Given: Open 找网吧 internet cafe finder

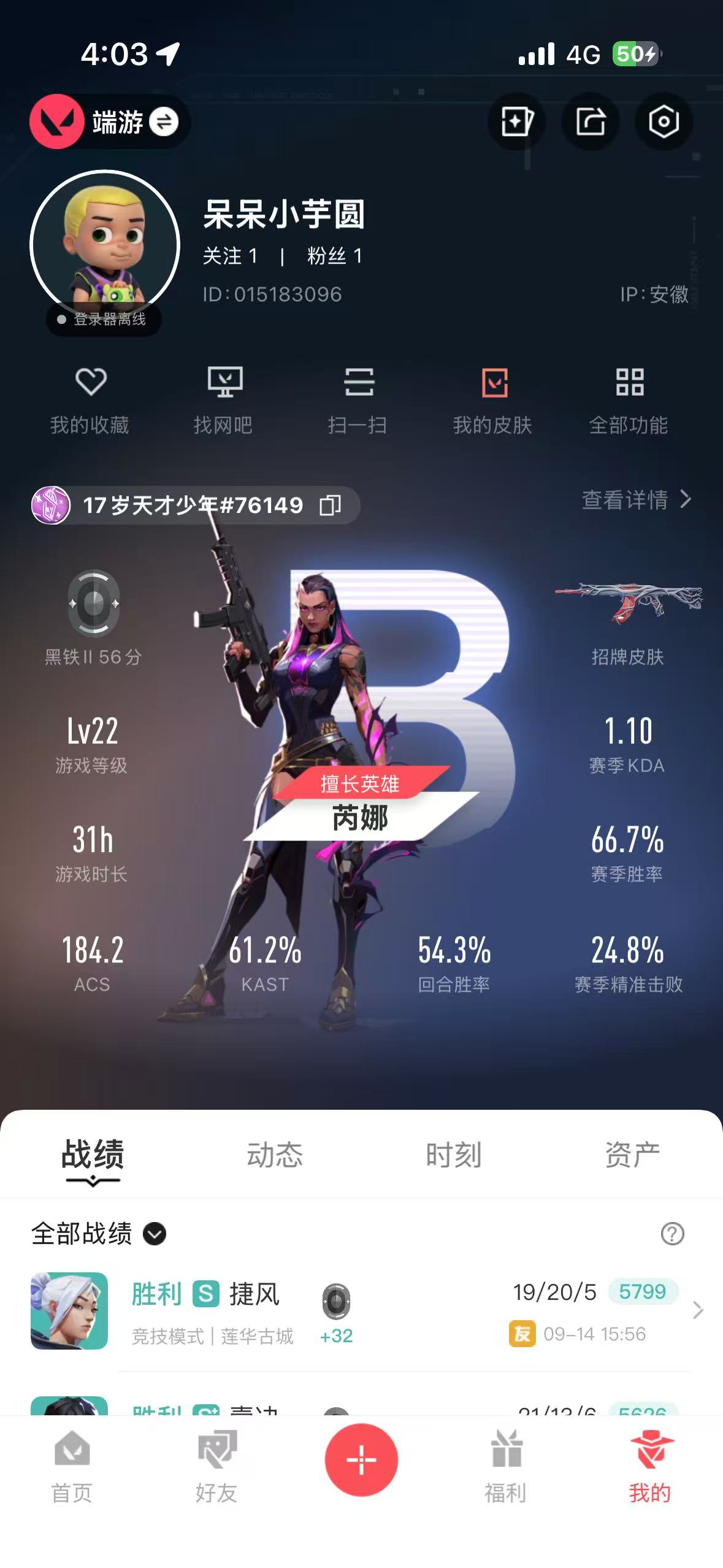Looking at the screenshot, I should point(224,399).
